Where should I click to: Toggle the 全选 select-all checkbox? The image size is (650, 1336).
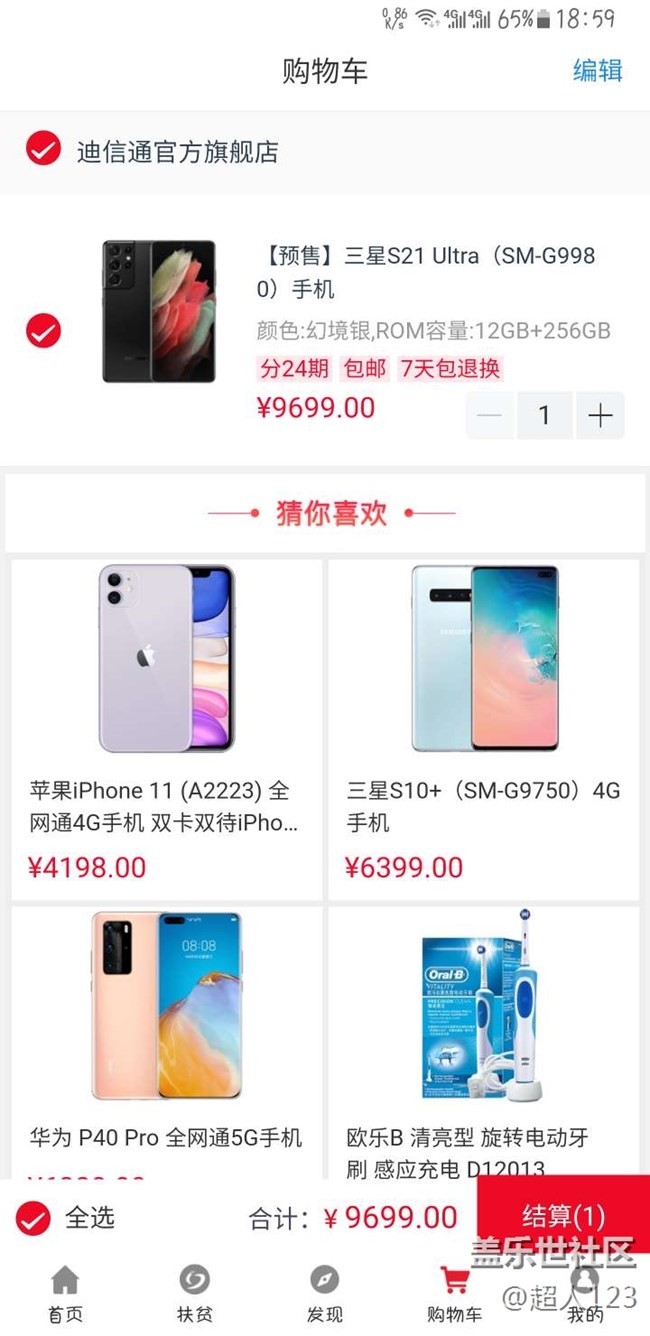(33, 1218)
